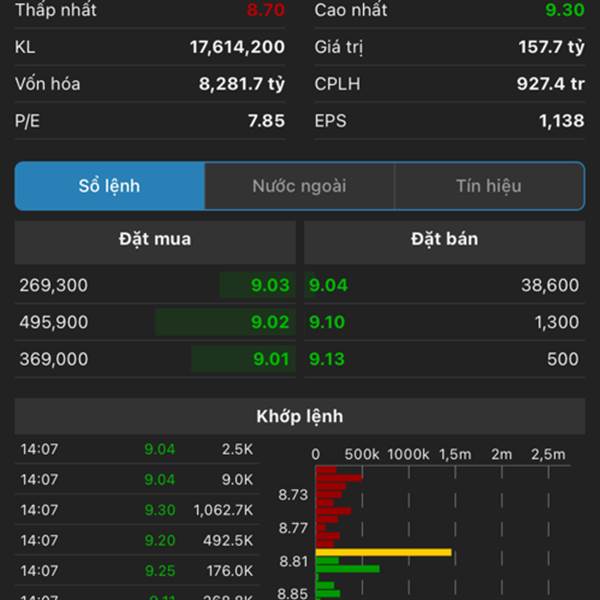Open the Tín hiệu tab
The image size is (600, 600).
(489, 186)
